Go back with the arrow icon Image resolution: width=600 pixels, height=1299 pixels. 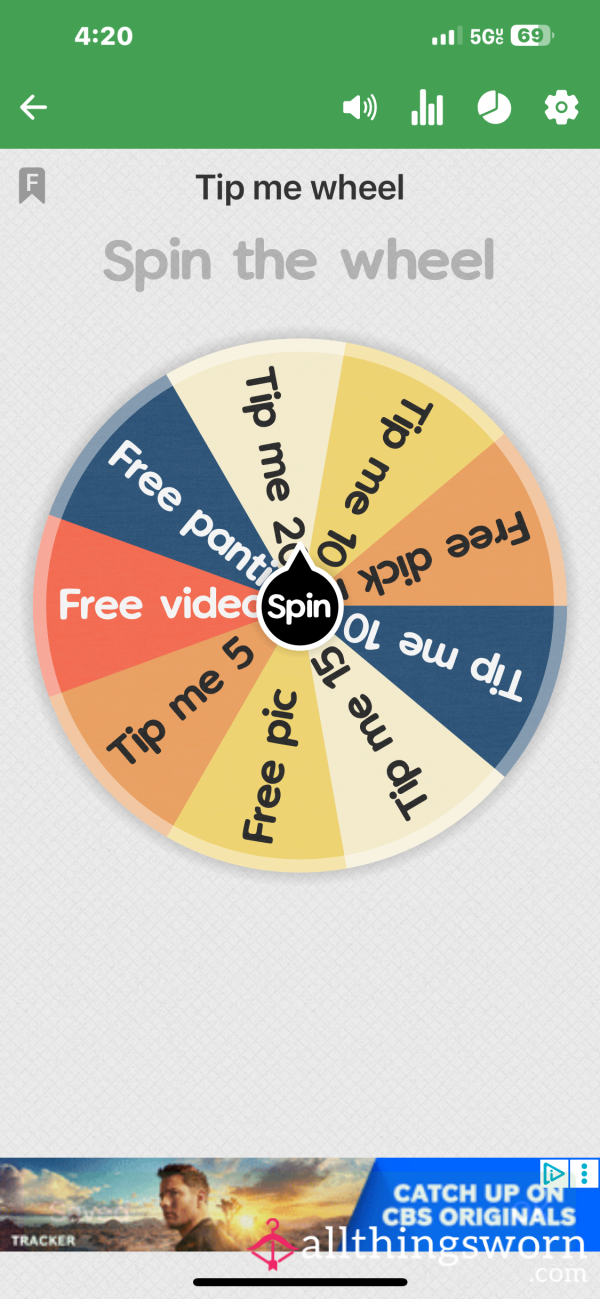coord(34,108)
